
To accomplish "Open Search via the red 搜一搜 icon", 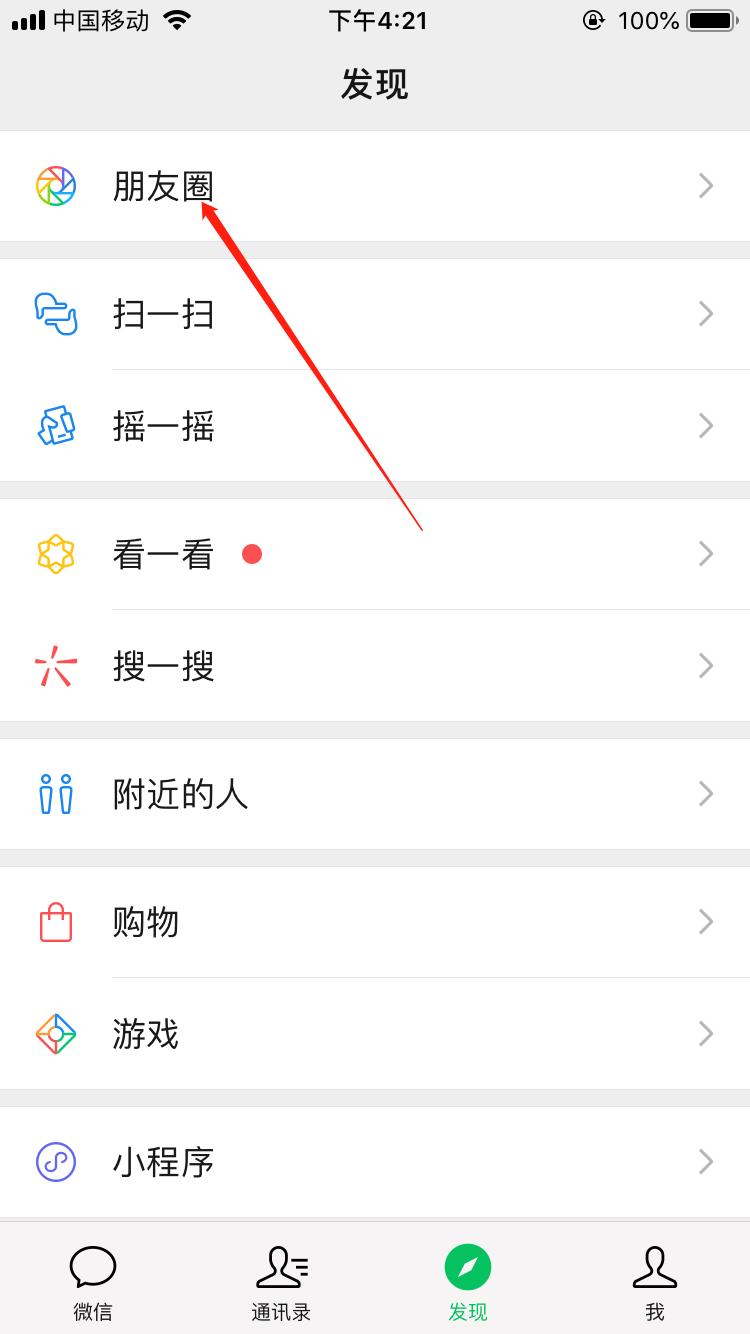I will (55, 665).
